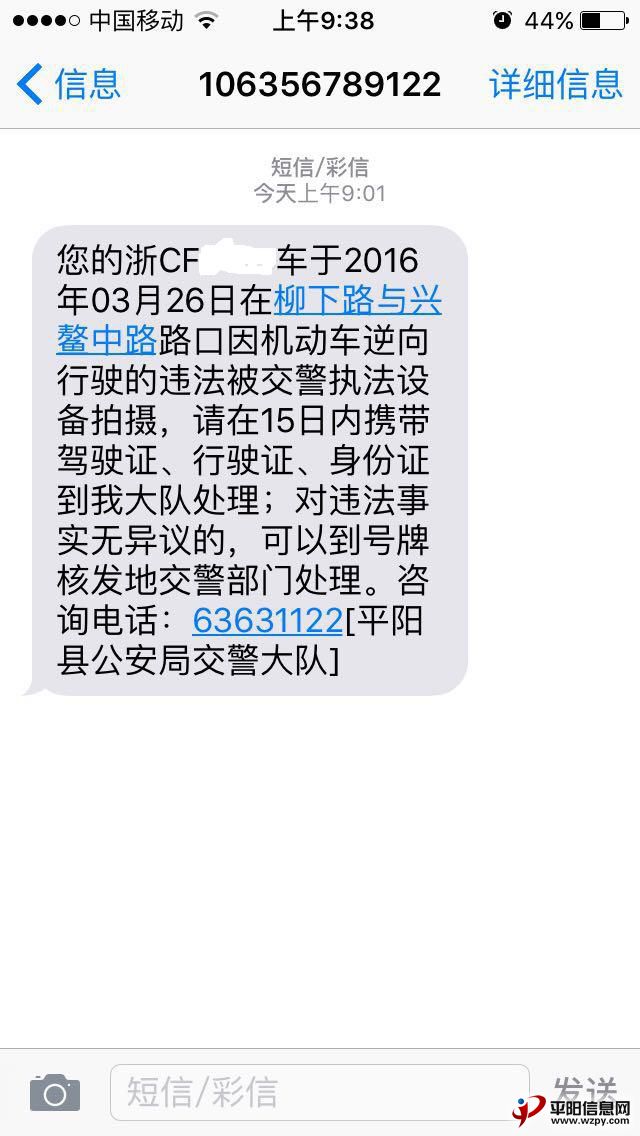Open the camera to attach a photo
640x1136 pixels.
[x=54, y=1092]
